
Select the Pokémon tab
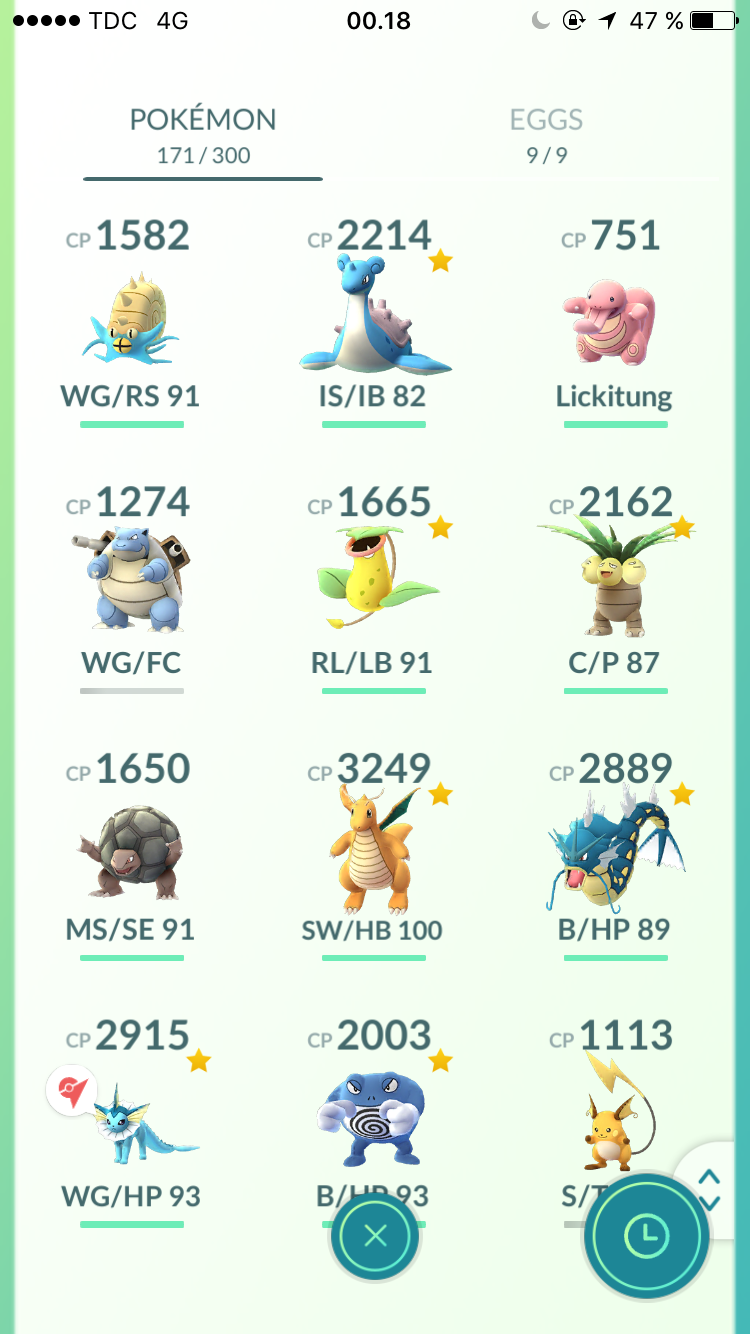point(203,134)
